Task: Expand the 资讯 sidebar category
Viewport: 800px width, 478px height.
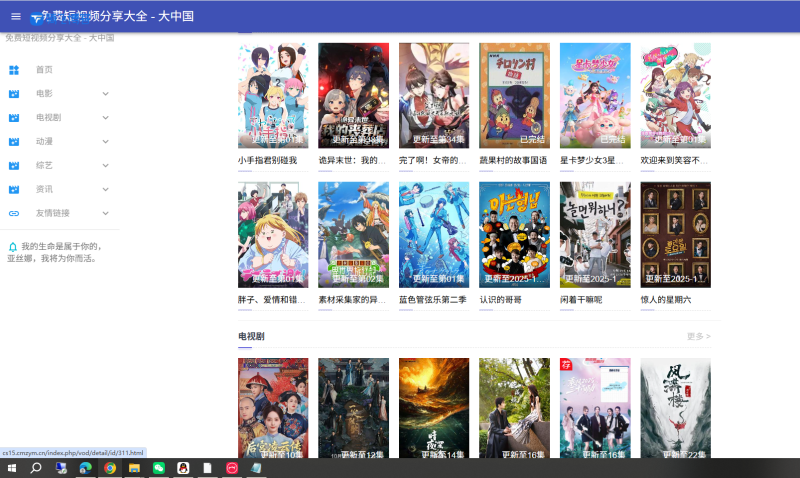Action: click(x=60, y=190)
